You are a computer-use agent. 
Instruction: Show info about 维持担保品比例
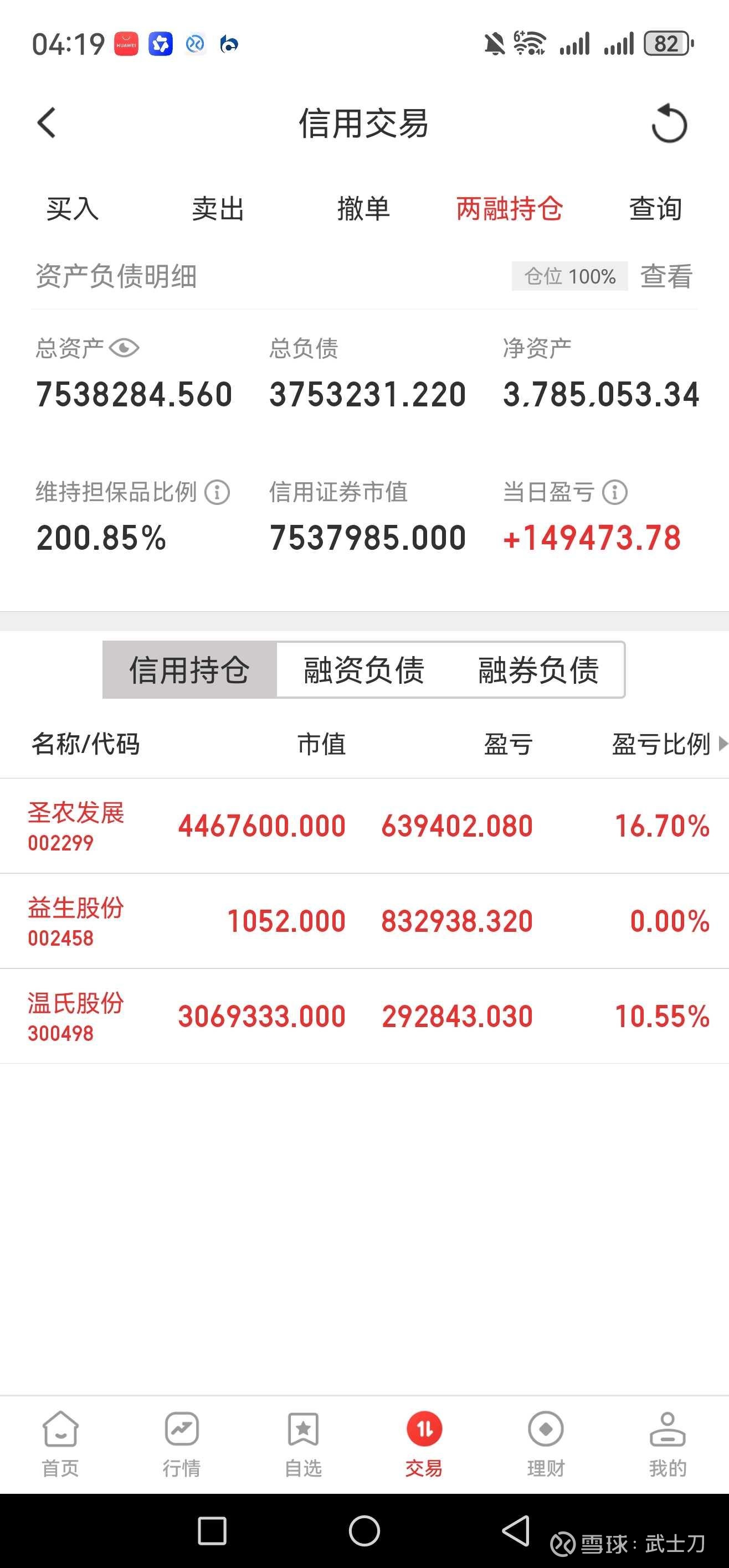pos(217,492)
